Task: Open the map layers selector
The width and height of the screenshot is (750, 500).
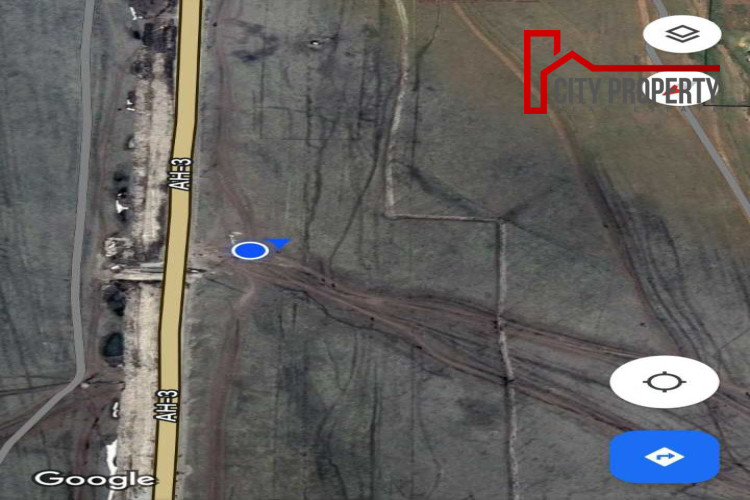Action: 682,34
